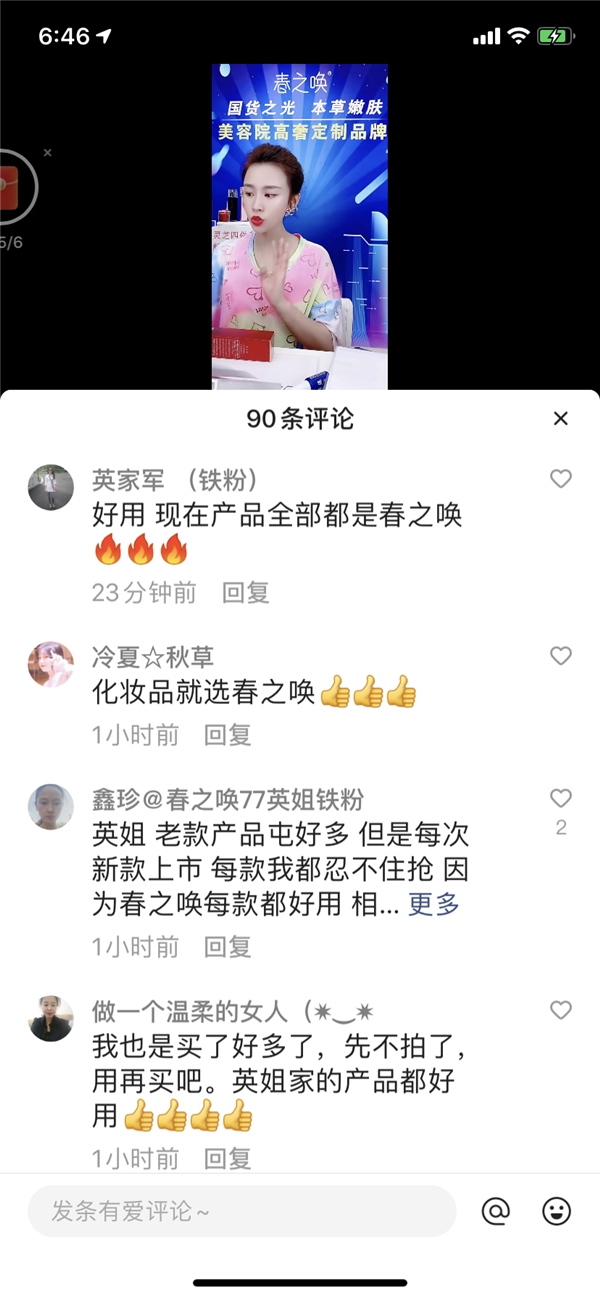Reply to 英家军's comment

coord(246,593)
